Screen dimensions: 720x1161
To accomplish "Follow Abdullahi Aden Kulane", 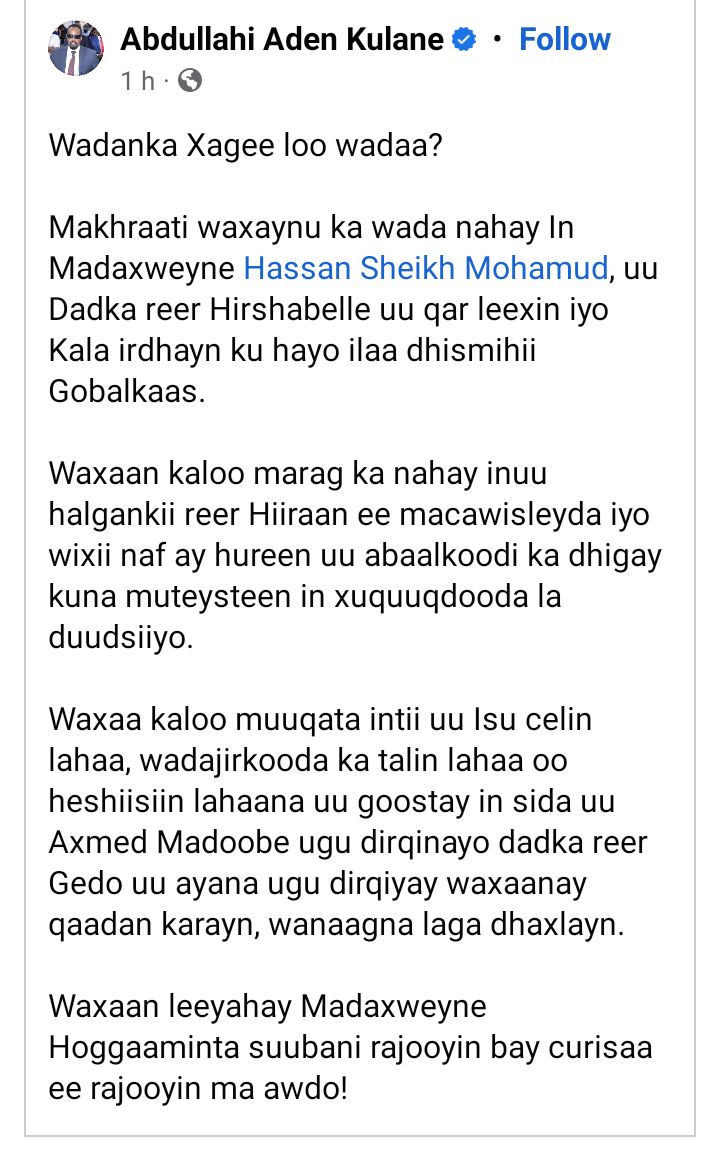I will coord(564,40).
